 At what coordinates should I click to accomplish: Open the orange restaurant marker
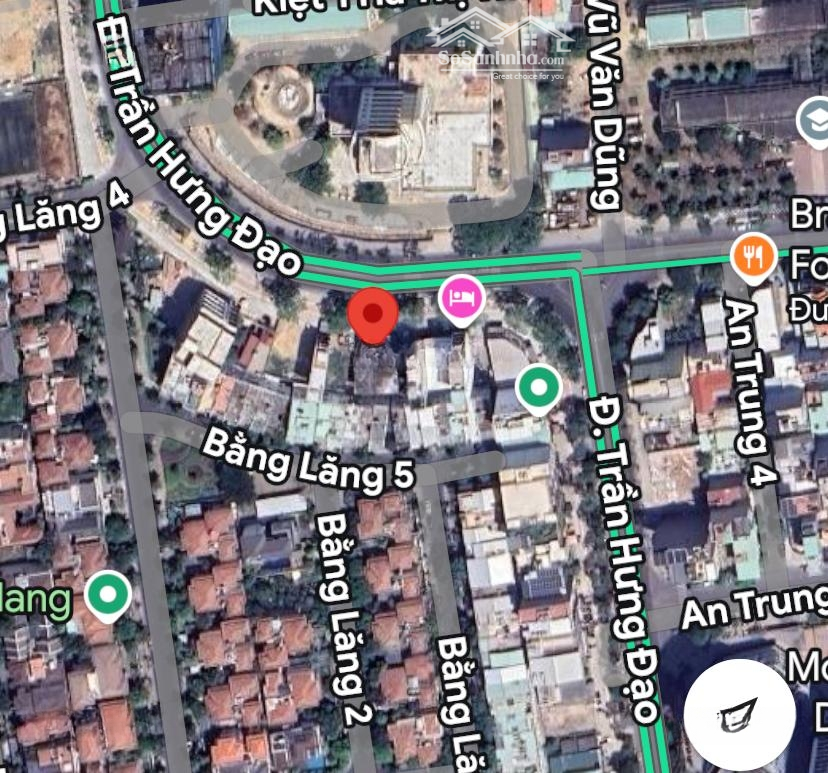click(754, 257)
